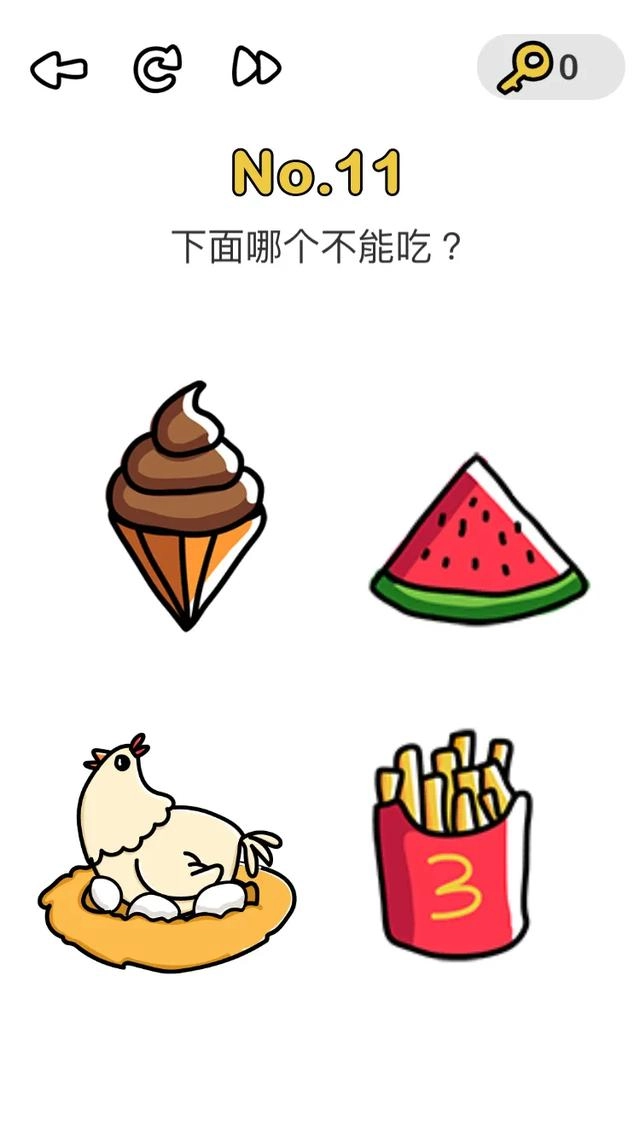Viewport: 640px width, 1138px height.
Task: Skip this level with the fast-forward icon
Action: click(x=256, y=68)
